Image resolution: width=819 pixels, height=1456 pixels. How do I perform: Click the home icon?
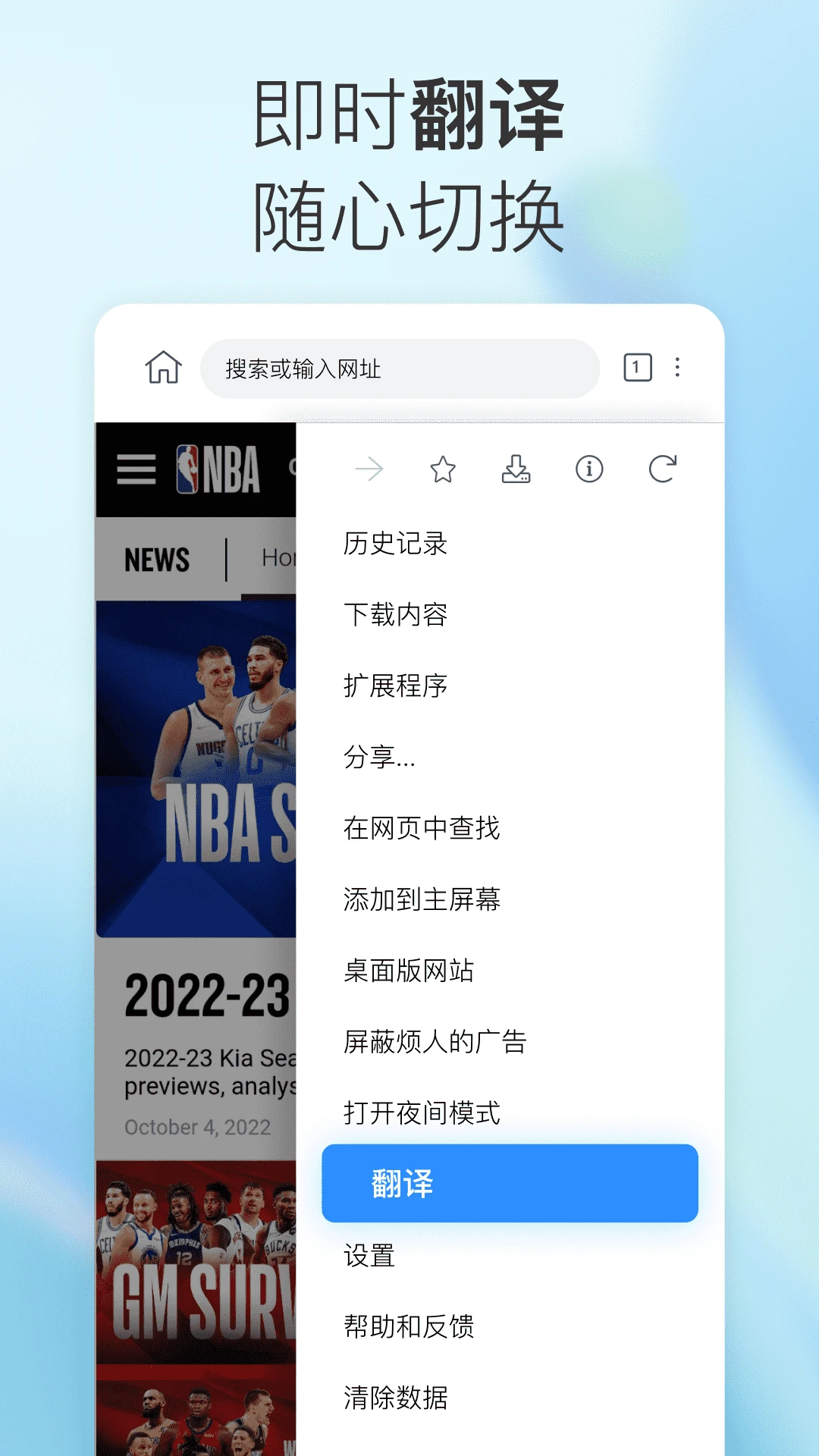(164, 367)
